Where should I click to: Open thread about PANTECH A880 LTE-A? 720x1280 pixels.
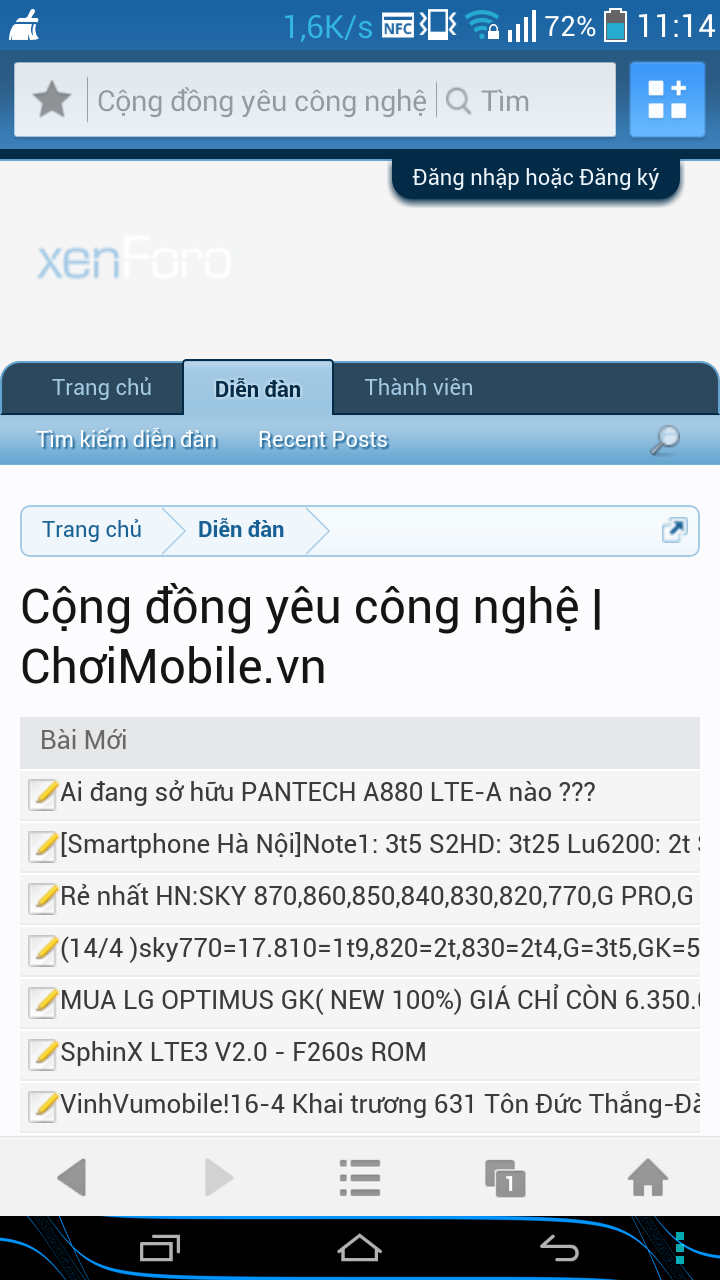point(327,793)
